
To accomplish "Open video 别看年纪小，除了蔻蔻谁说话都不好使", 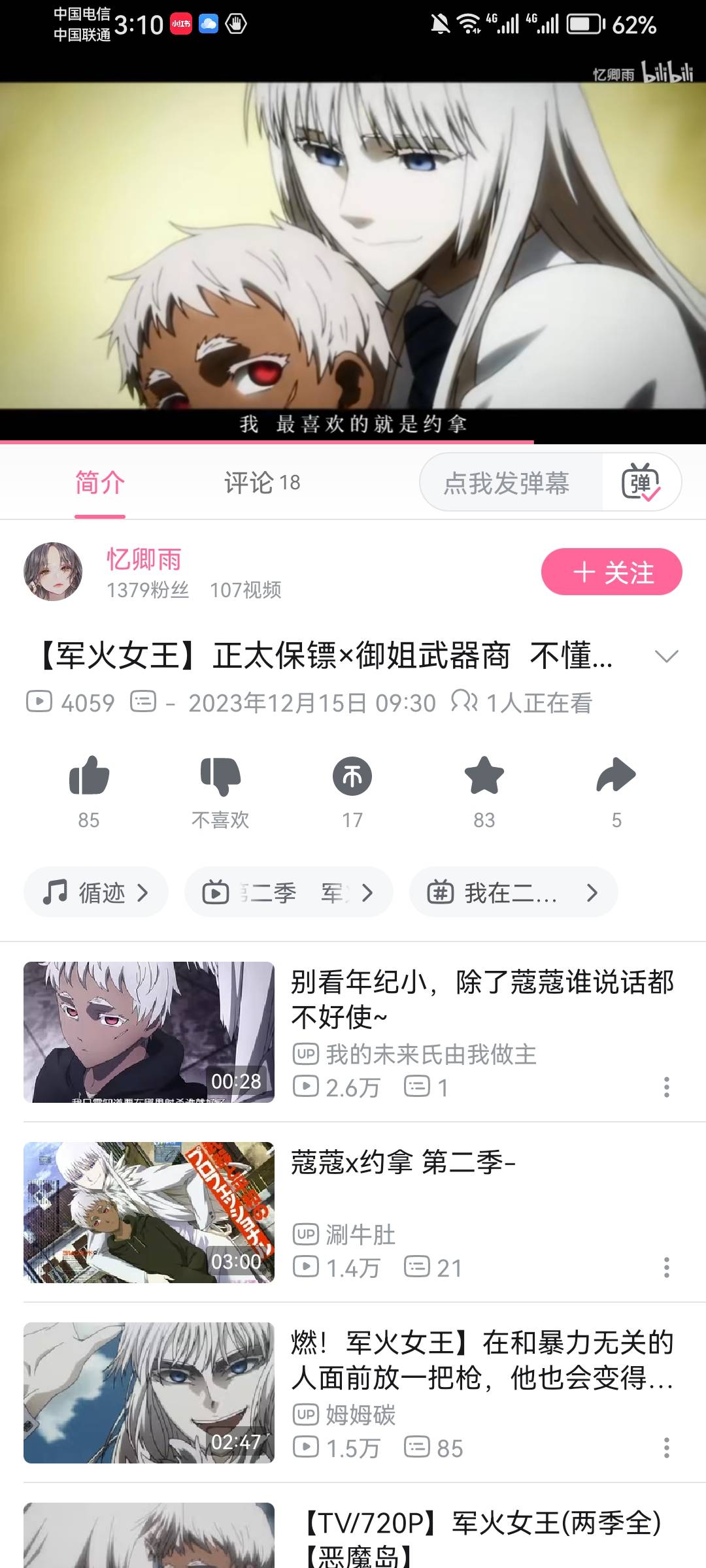I will (x=481, y=1000).
